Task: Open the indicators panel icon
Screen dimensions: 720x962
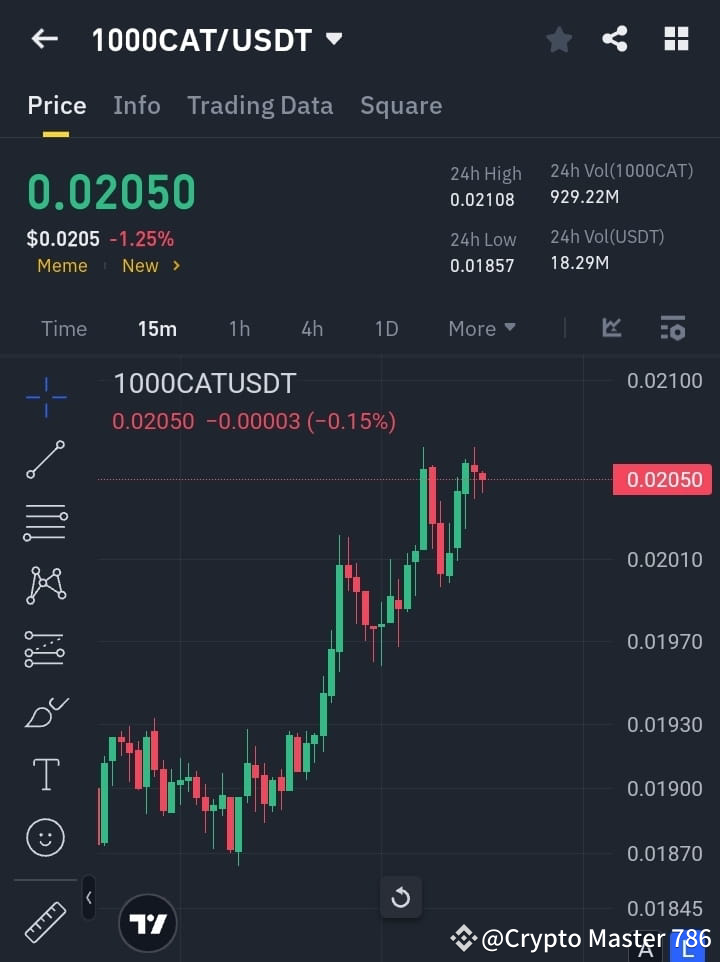Action: [x=611, y=328]
